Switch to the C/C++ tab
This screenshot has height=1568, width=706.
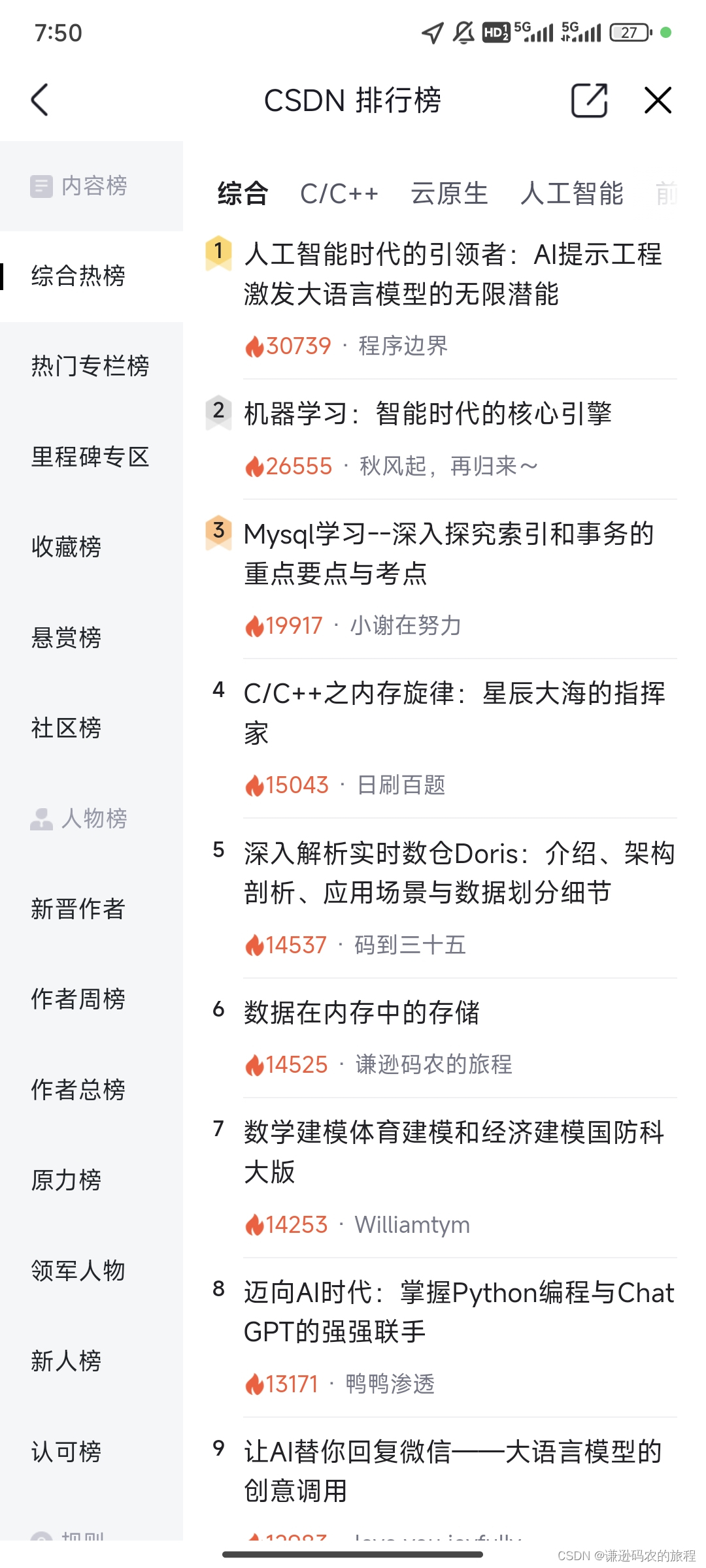tap(339, 194)
